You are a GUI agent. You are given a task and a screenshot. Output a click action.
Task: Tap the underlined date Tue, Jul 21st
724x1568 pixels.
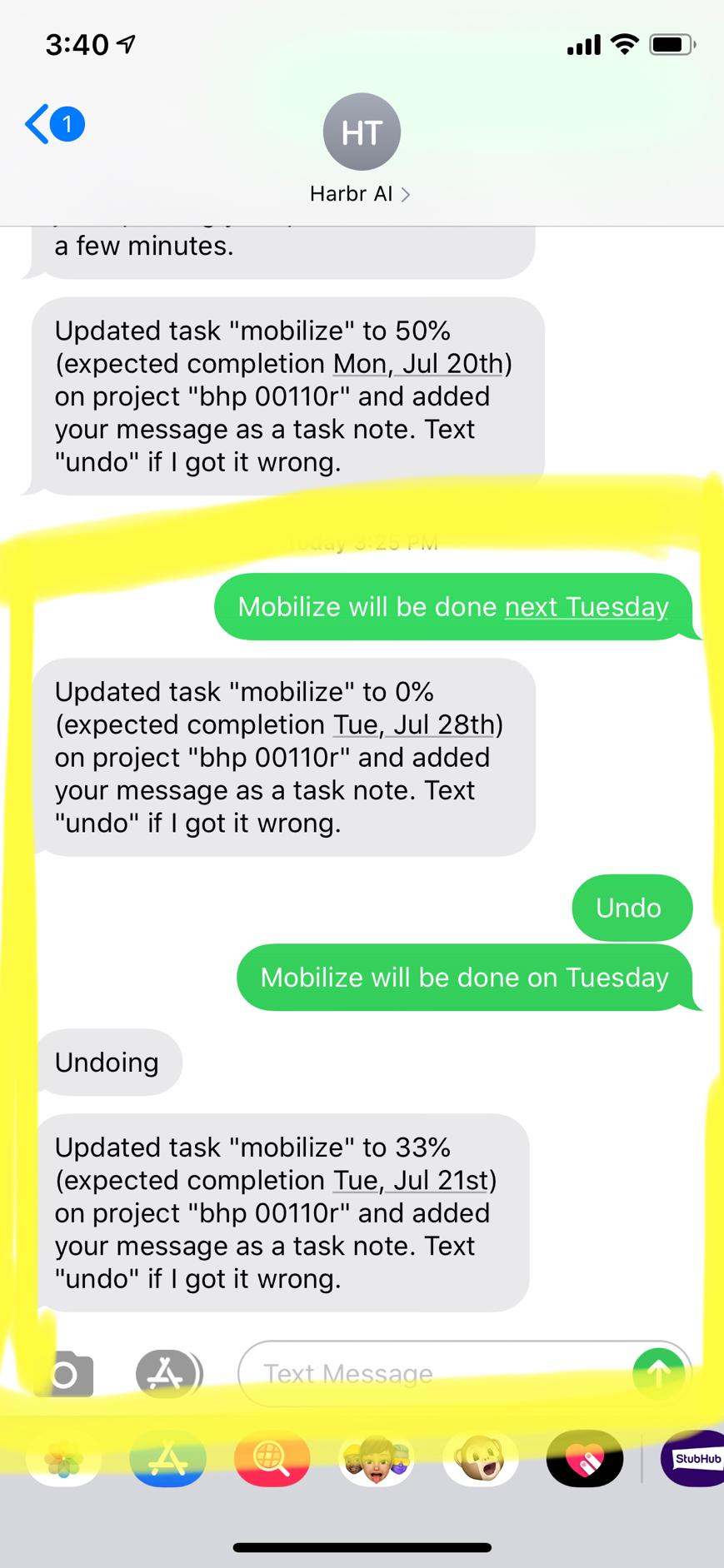pos(411,1180)
